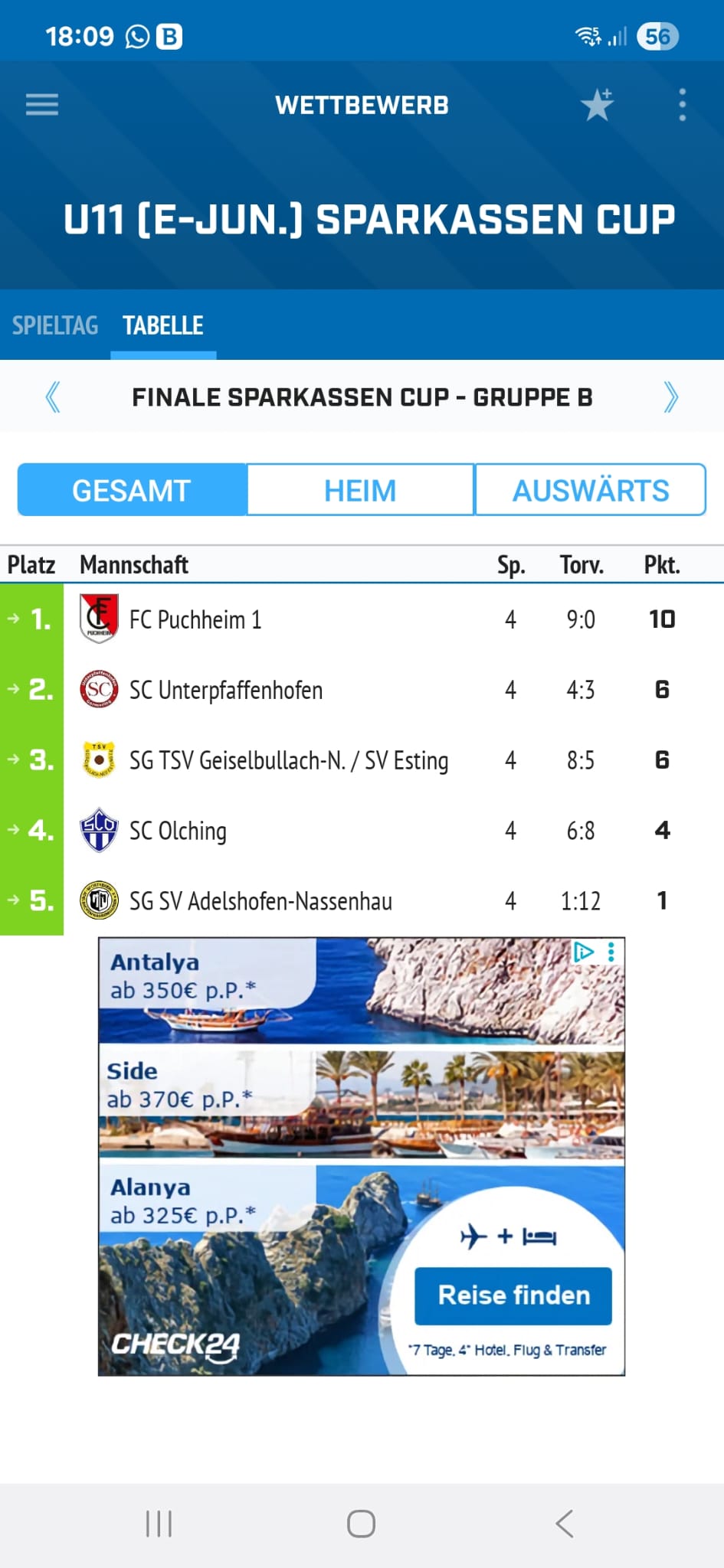This screenshot has width=724, height=1568.
Task: Go to the previous group
Action: click(53, 397)
